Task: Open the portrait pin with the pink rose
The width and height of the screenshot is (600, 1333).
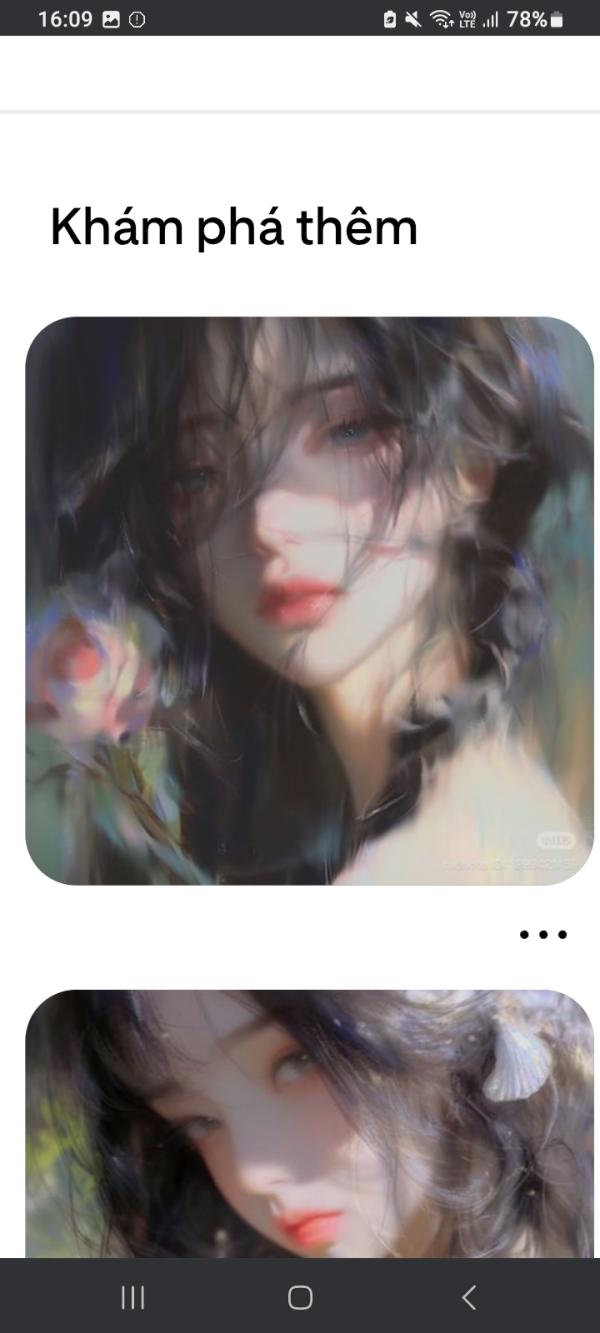Action: click(309, 600)
